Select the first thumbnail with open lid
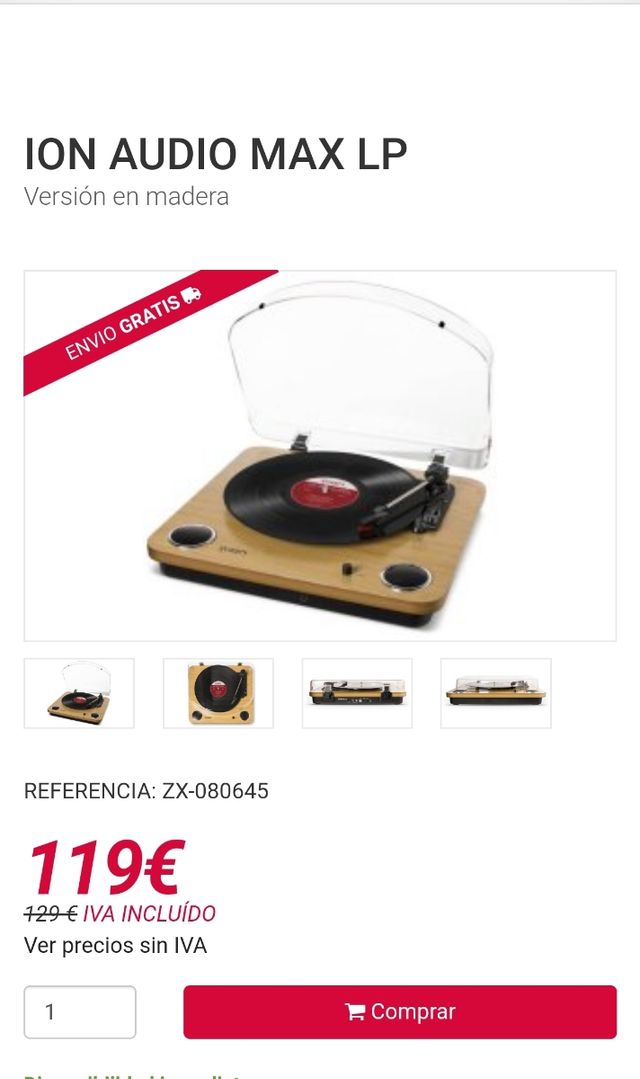 click(79, 693)
